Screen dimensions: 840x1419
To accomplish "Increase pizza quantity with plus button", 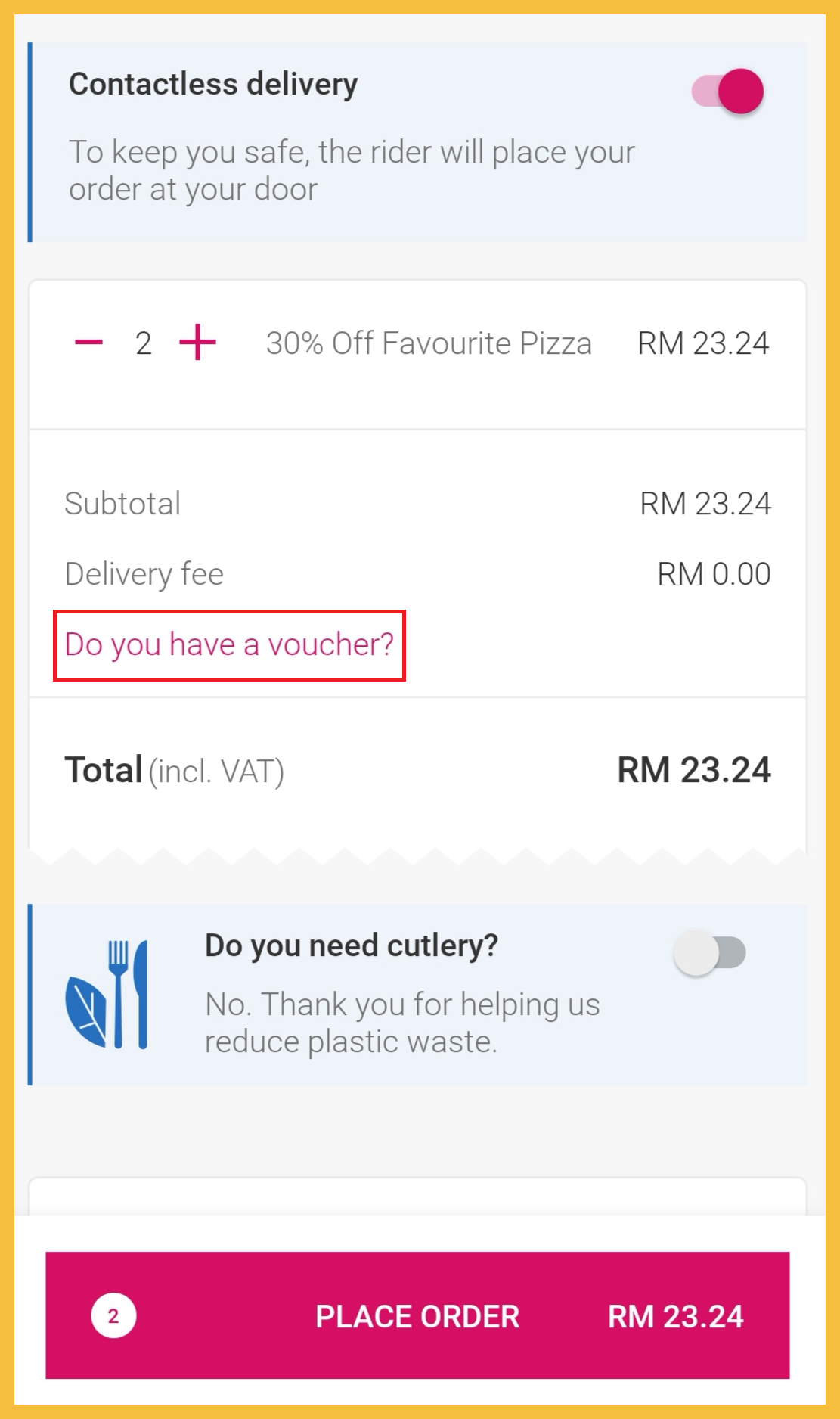I will (x=197, y=343).
